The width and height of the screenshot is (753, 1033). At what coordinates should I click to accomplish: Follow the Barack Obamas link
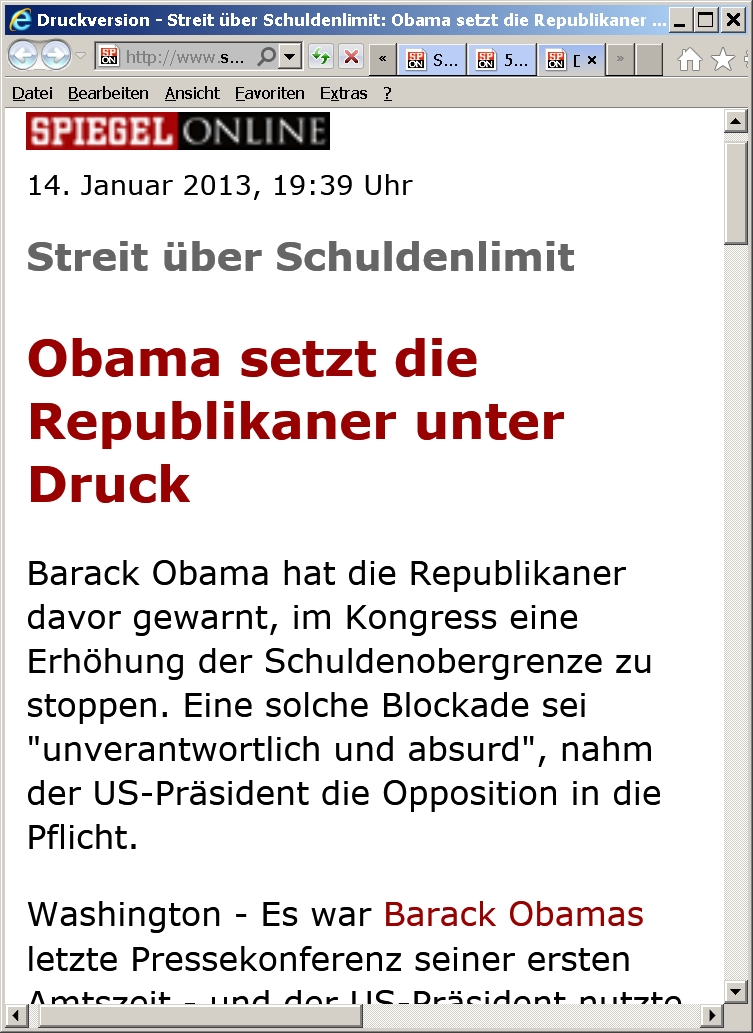tap(513, 914)
